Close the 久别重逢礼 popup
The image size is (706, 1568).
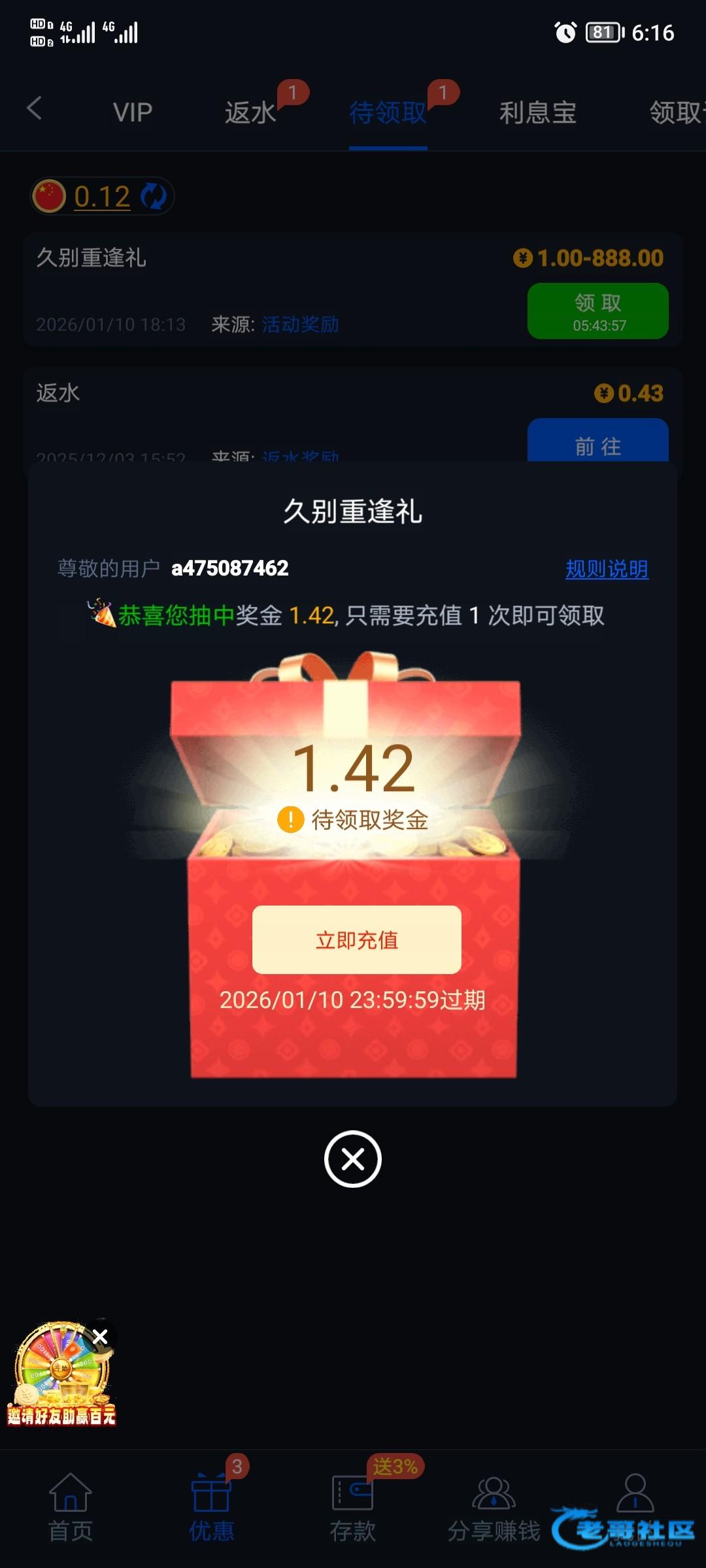[x=352, y=1159]
